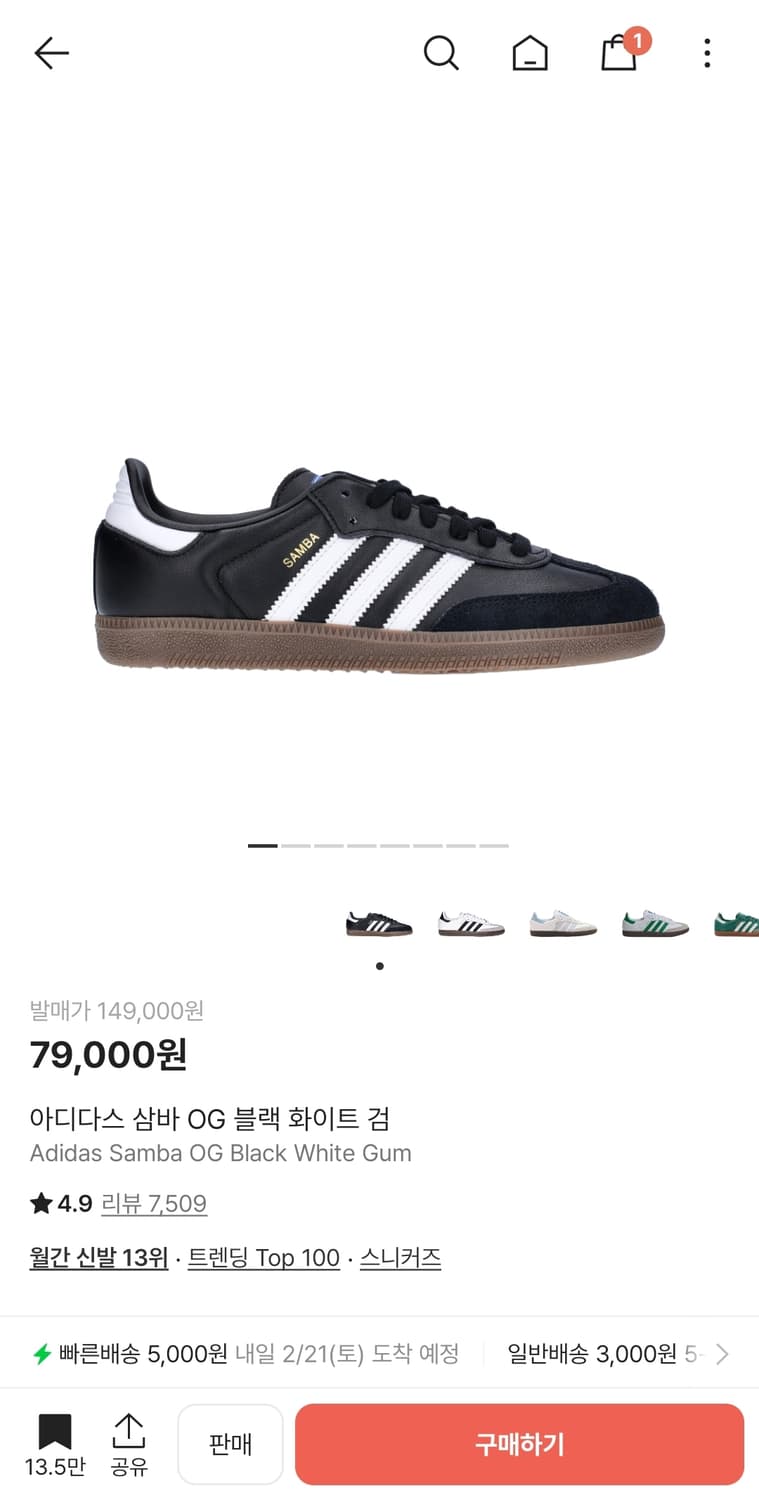This screenshot has width=759, height=1500.
Task: Open the search icon
Action: click(x=441, y=53)
